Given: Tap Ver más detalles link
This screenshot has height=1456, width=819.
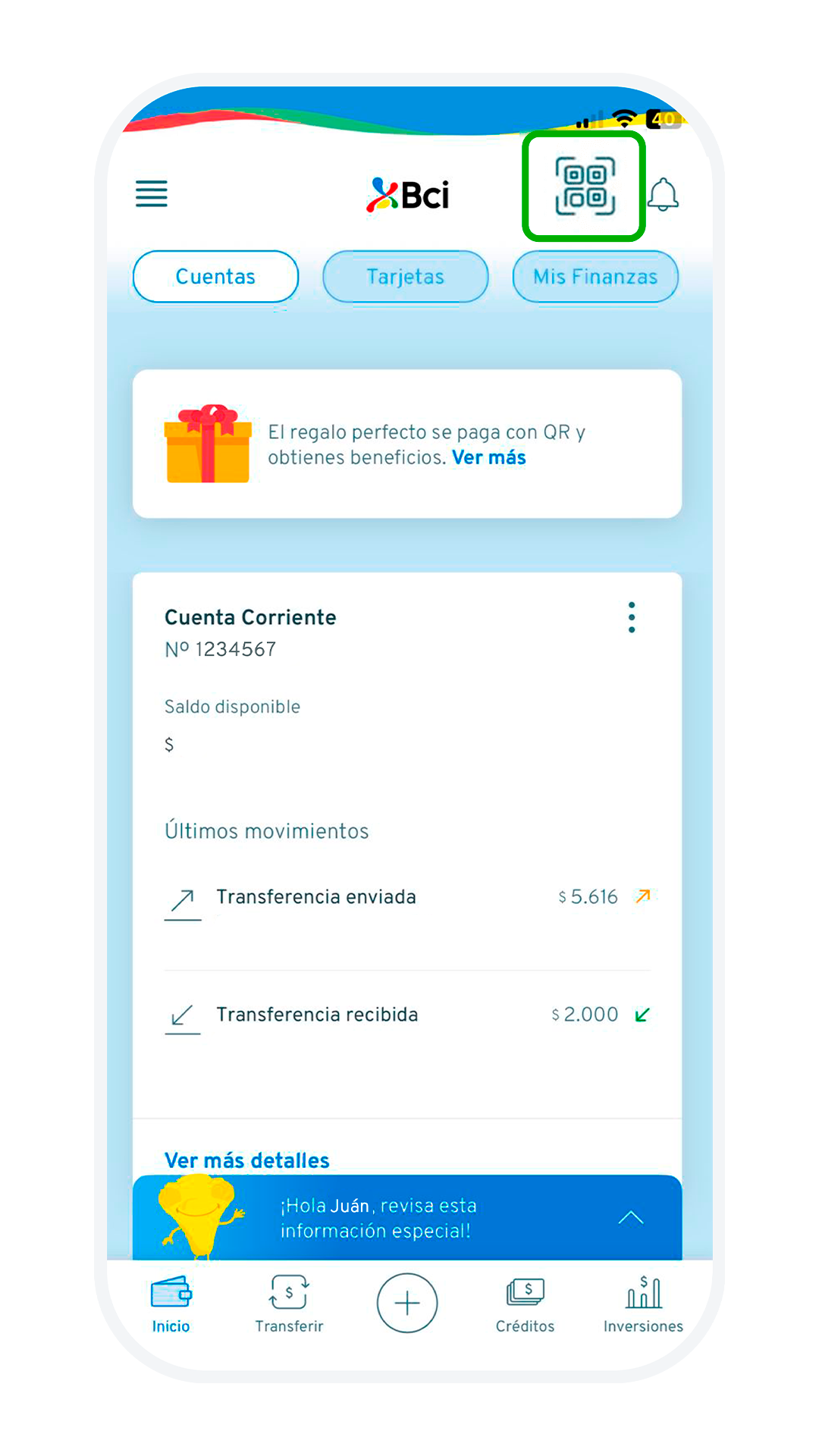Looking at the screenshot, I should (247, 1160).
